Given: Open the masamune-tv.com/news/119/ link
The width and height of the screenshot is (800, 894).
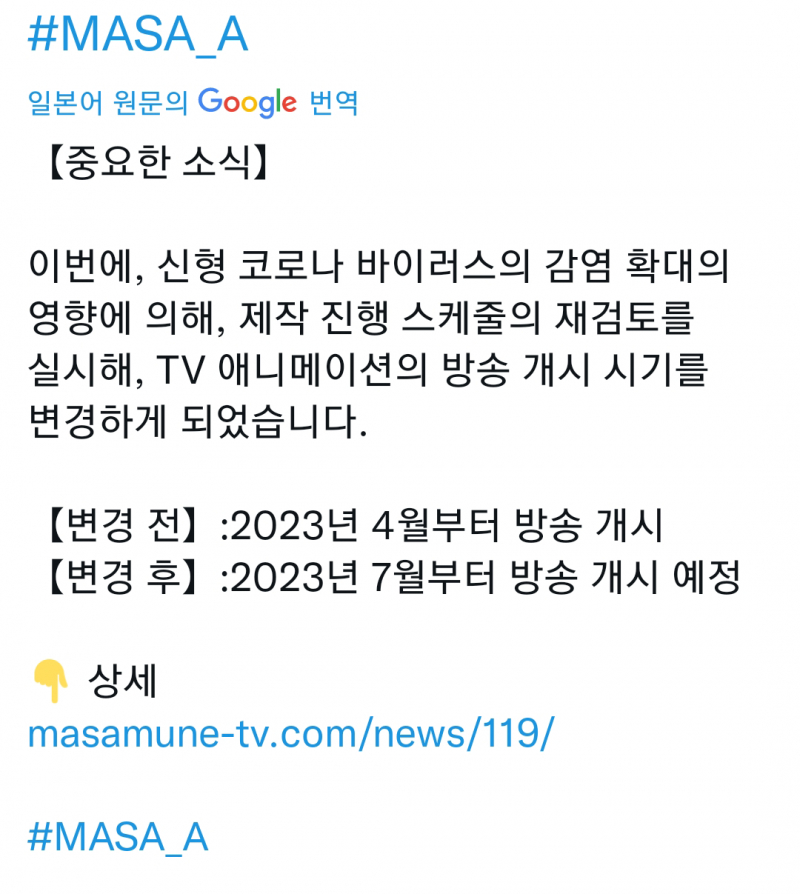Looking at the screenshot, I should point(290,736).
